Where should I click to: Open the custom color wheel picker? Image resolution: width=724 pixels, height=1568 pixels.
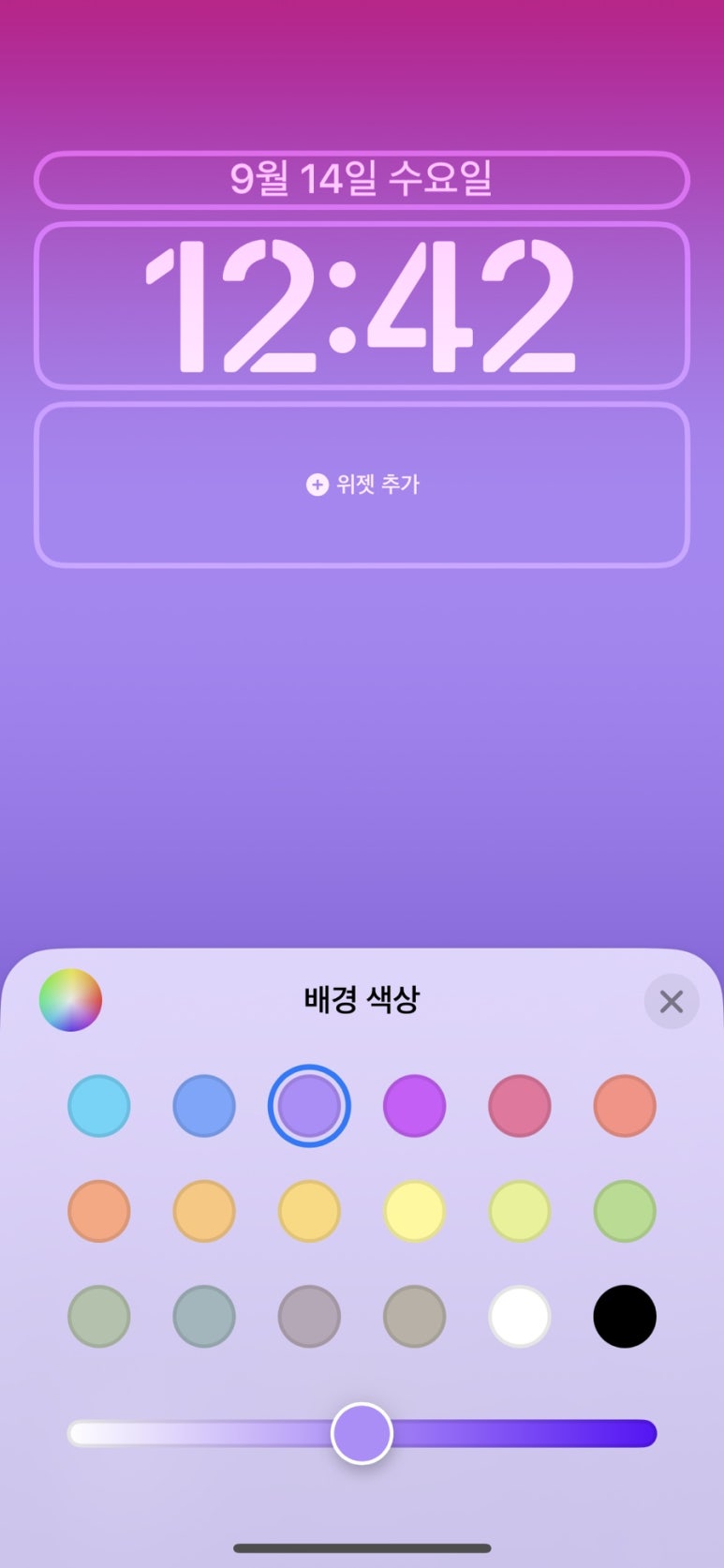(x=70, y=1000)
